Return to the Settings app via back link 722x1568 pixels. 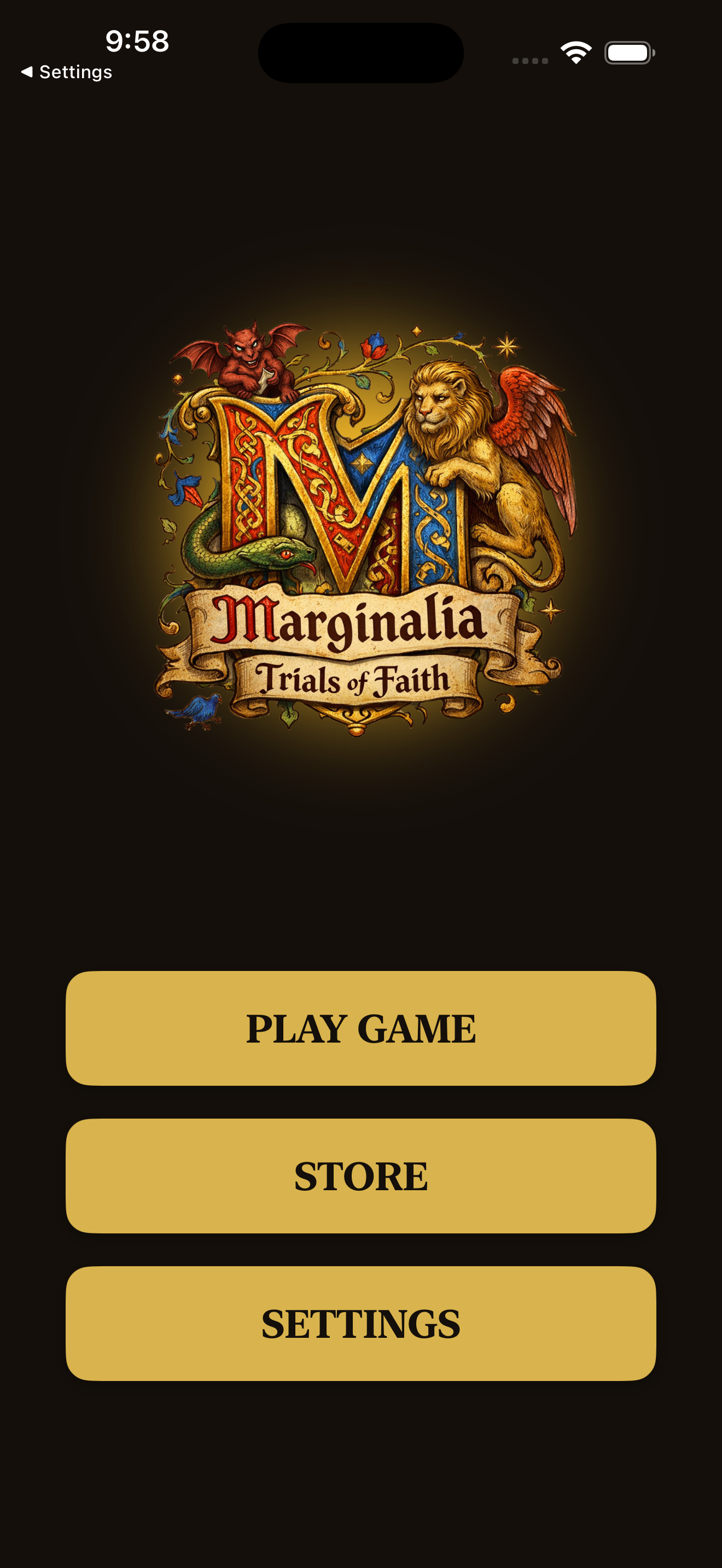click(x=67, y=72)
